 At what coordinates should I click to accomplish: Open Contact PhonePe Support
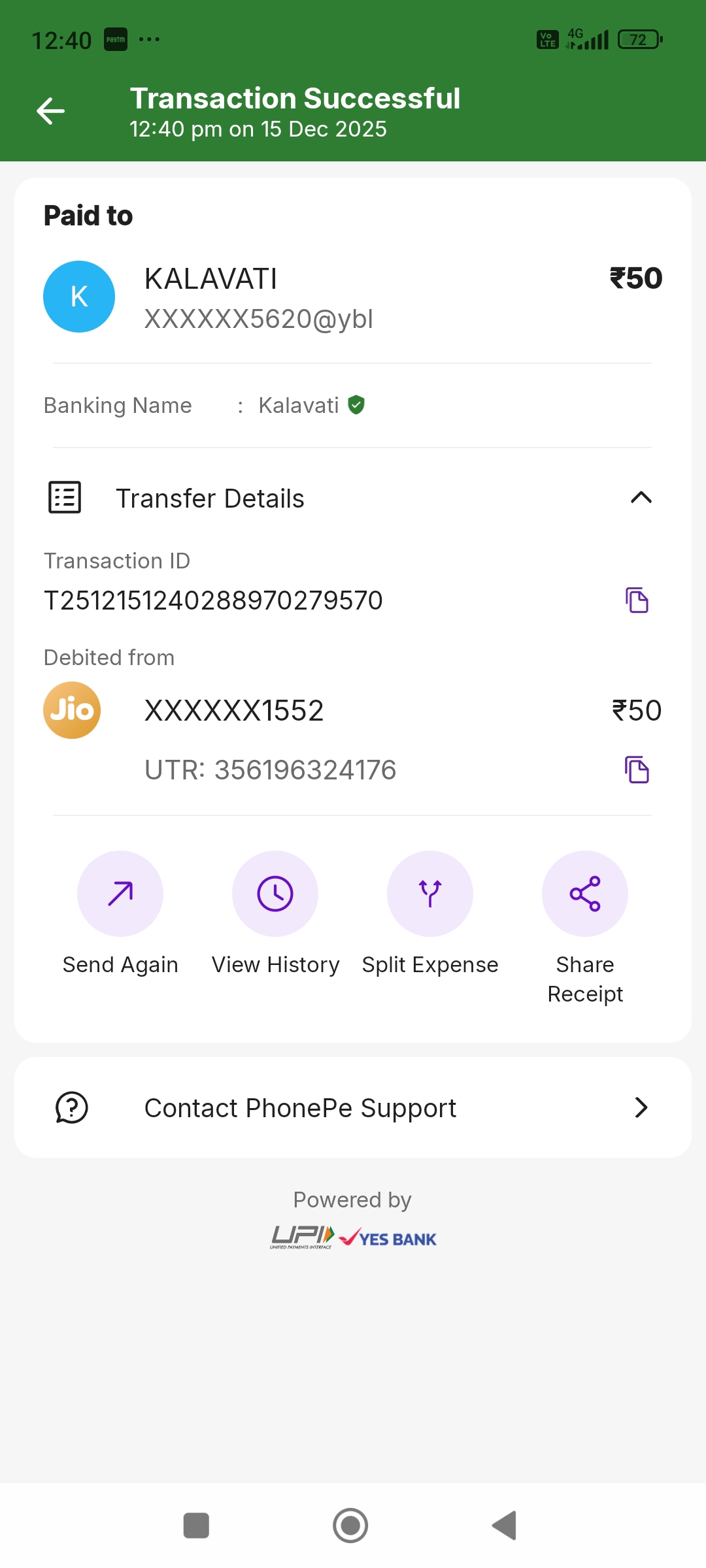(353, 1107)
